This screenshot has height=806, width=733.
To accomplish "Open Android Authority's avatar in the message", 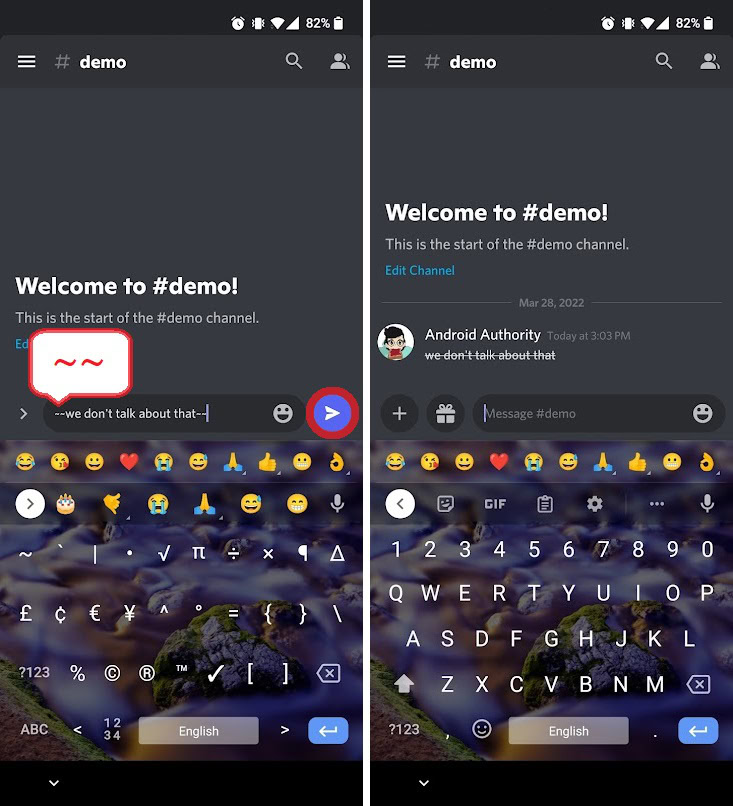I will tap(395, 342).
